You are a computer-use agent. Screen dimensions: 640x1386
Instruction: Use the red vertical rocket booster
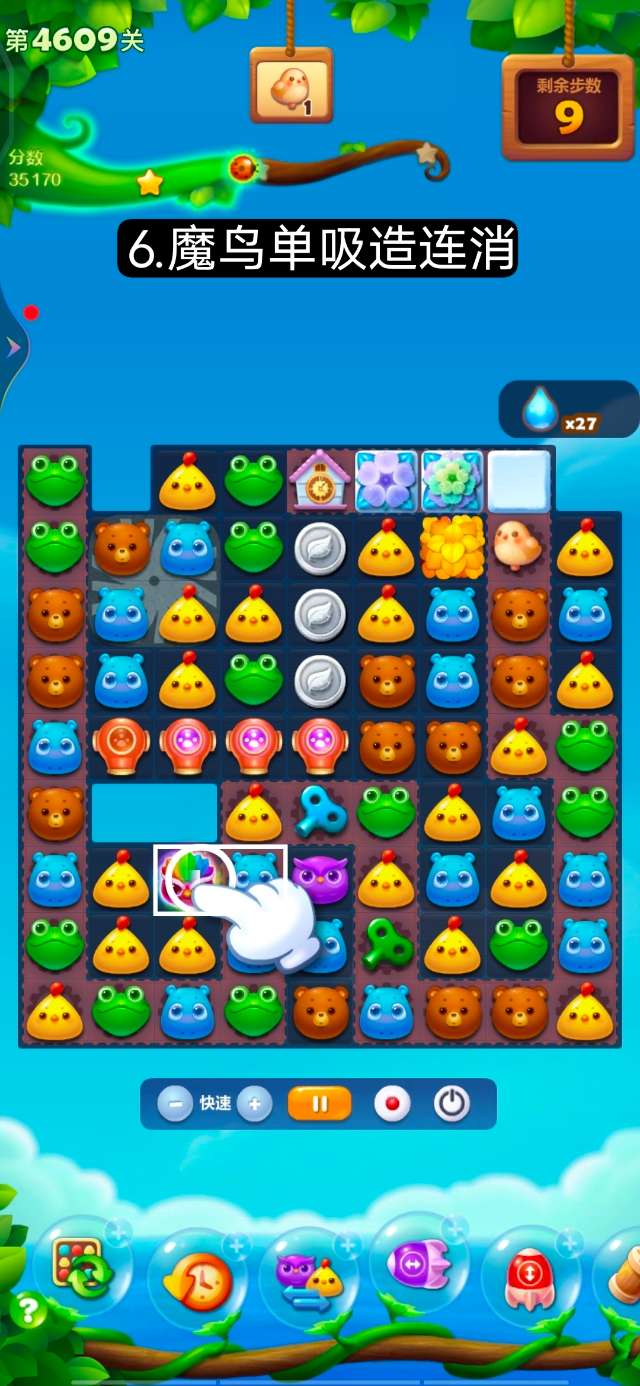[531, 1280]
